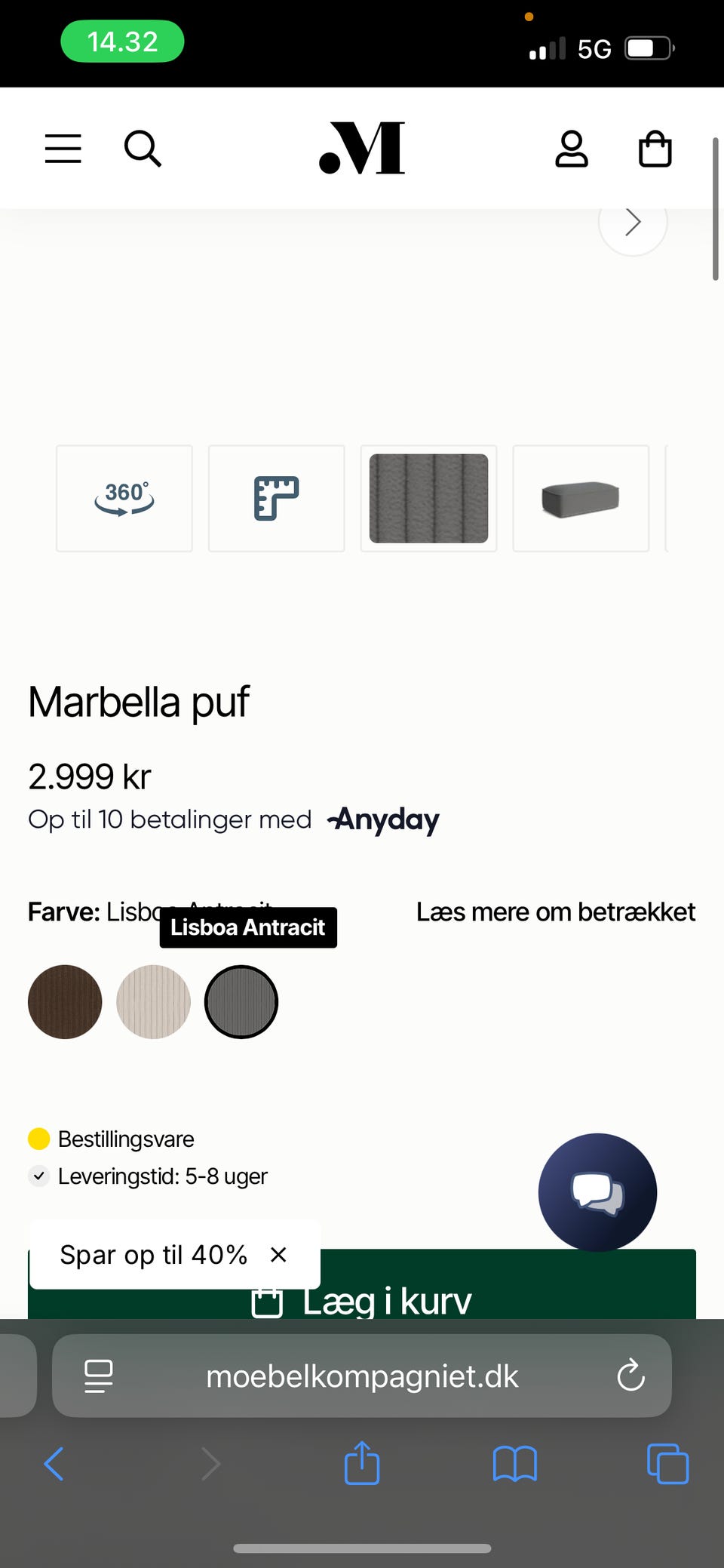Open the shopping bag
Screen dimensions: 724x1568
click(655, 149)
